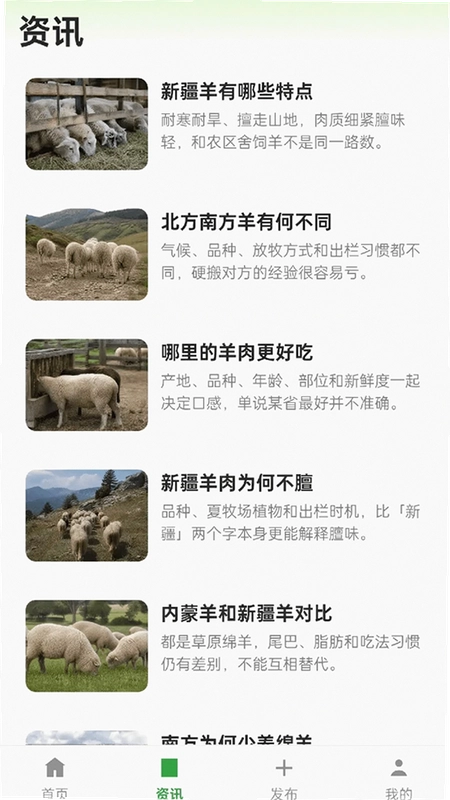Image resolution: width=450 pixels, height=800 pixels.
Task: Open article 新疆羊肉为何不膻
Action: click(225, 516)
